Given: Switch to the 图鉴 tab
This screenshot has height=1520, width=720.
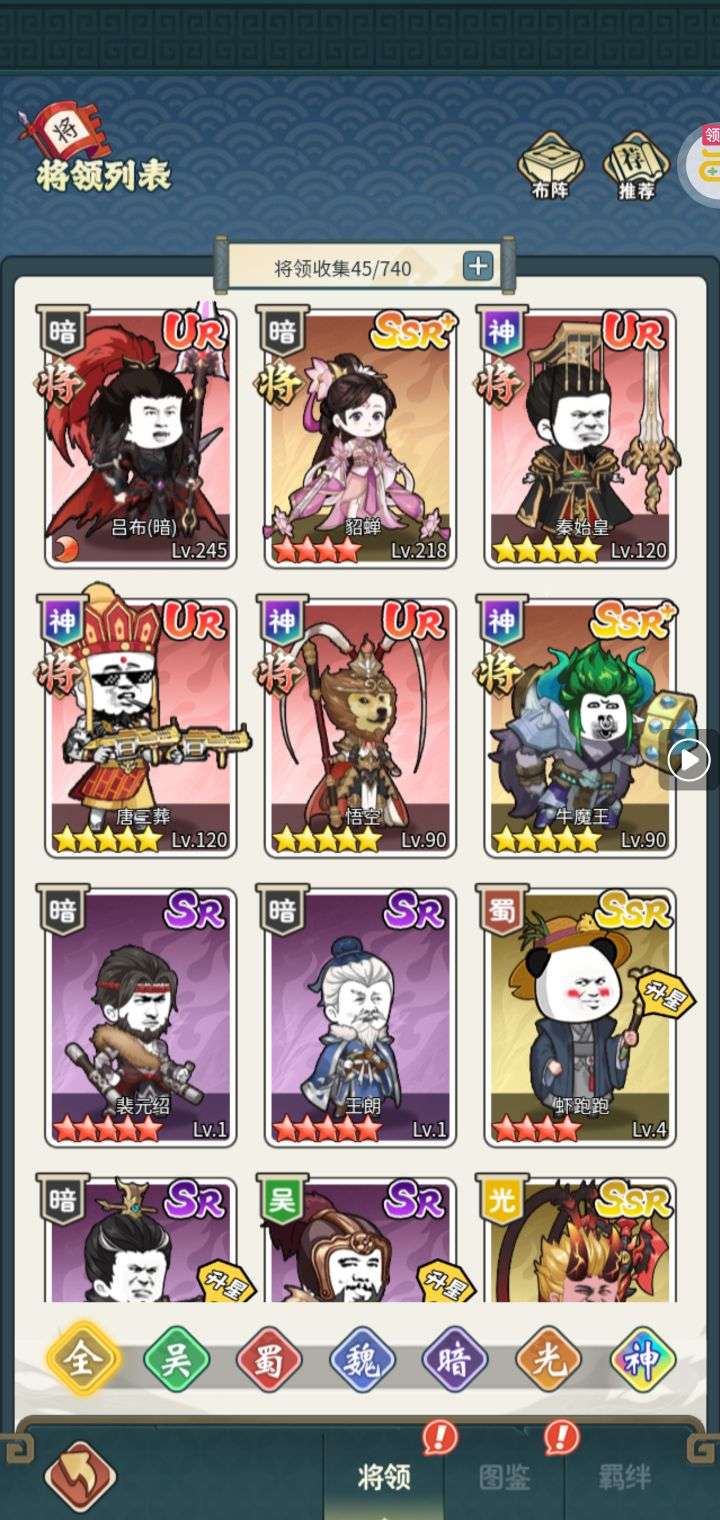Looking at the screenshot, I should click(504, 1476).
